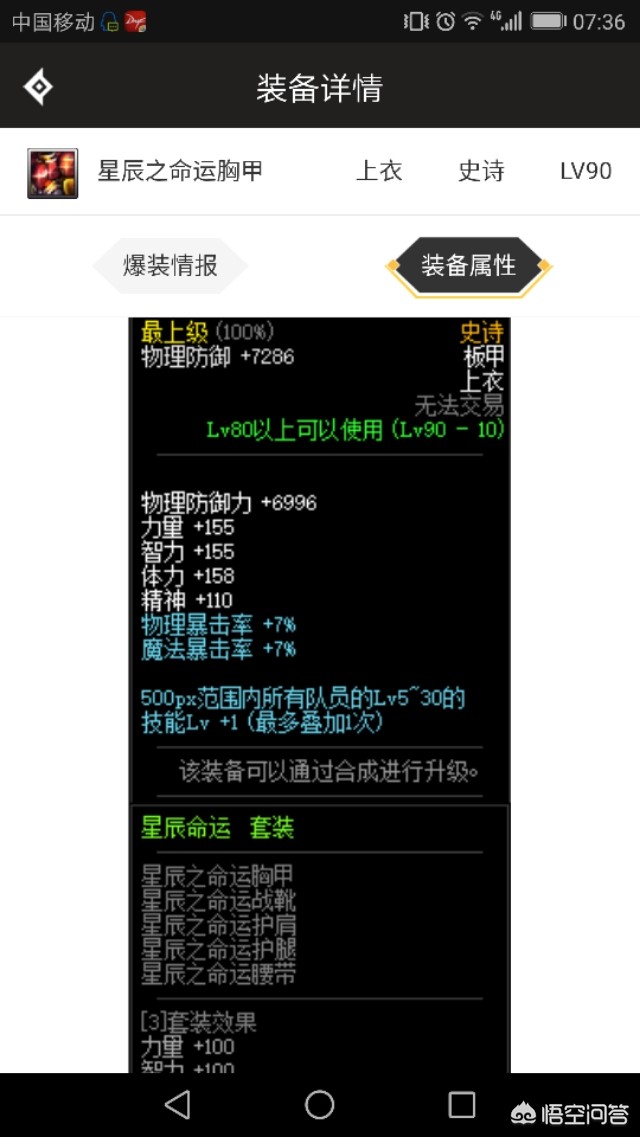This screenshot has height=1137, width=640.
Task: Go back with the system back button
Action: [177, 1105]
